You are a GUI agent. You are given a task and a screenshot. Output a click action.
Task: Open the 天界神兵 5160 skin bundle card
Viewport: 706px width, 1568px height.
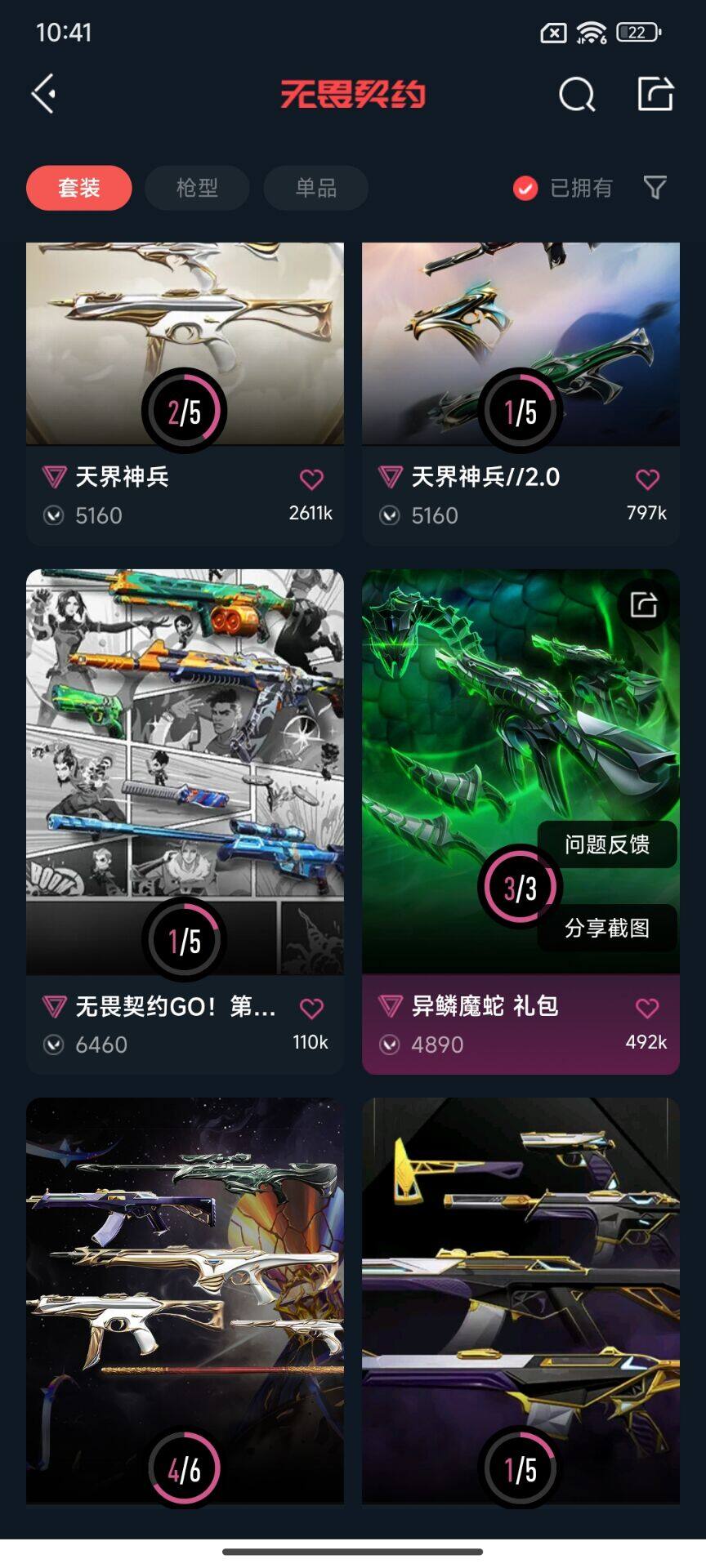[x=185, y=343]
